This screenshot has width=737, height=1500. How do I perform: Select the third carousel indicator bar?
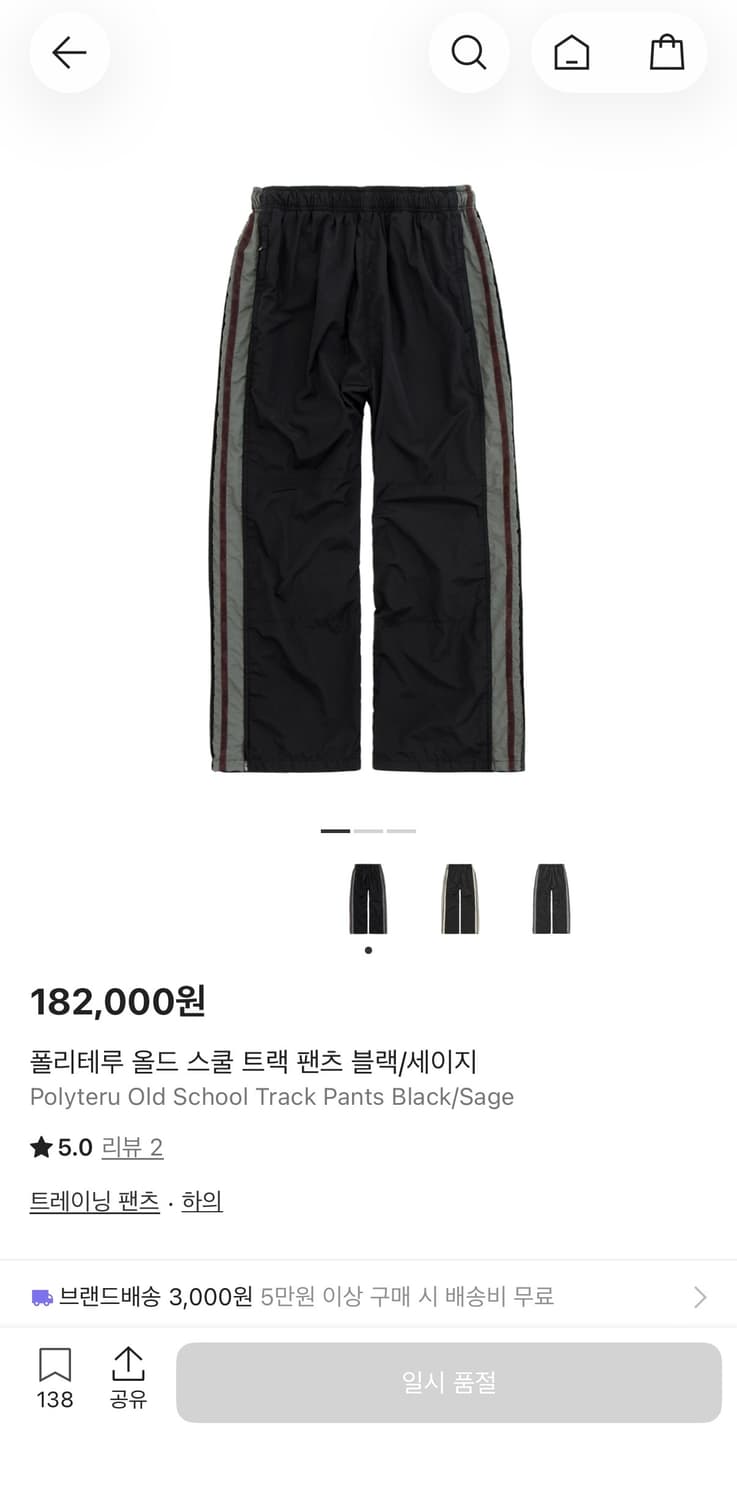[401, 831]
